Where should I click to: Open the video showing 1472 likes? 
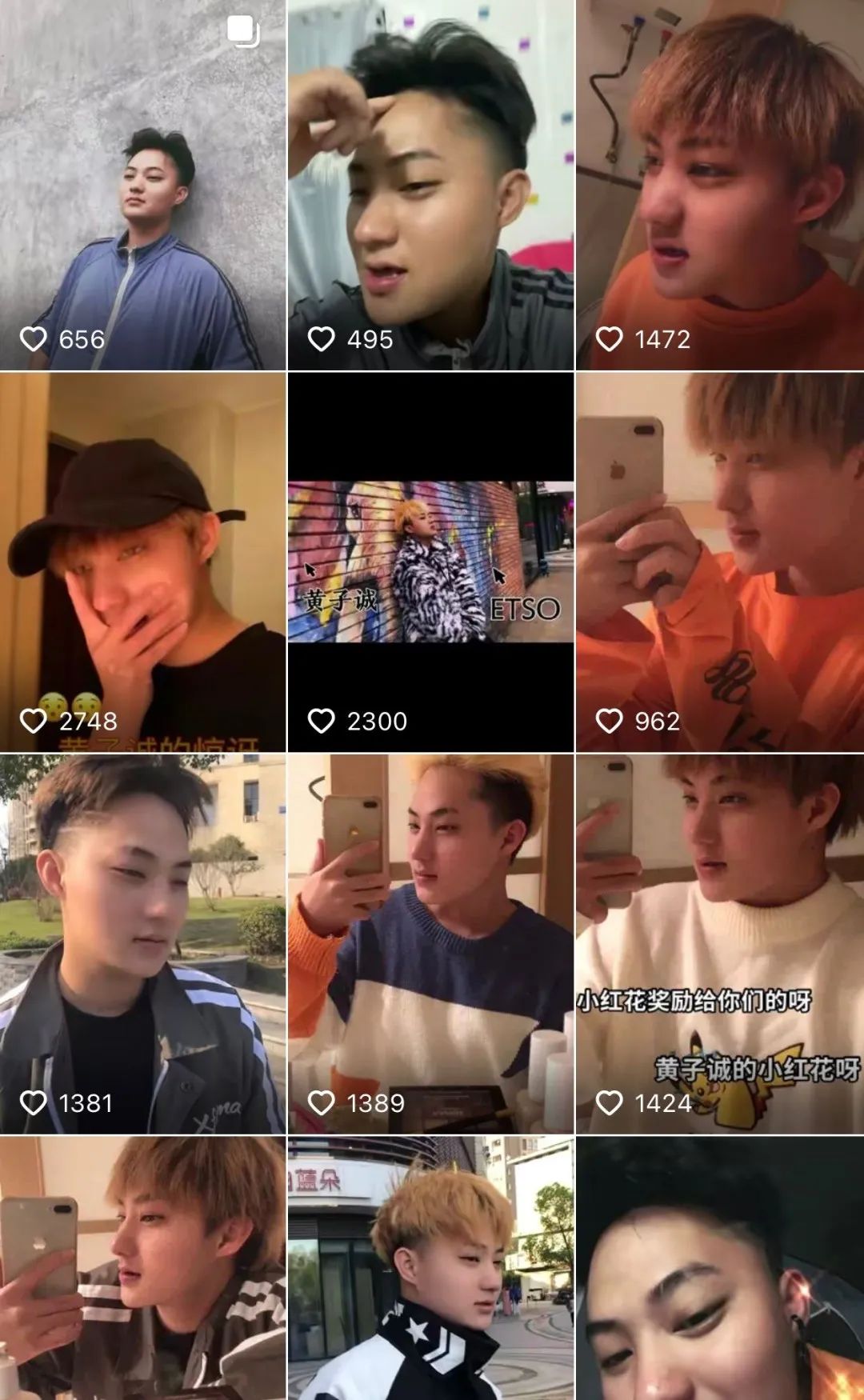click(x=720, y=185)
